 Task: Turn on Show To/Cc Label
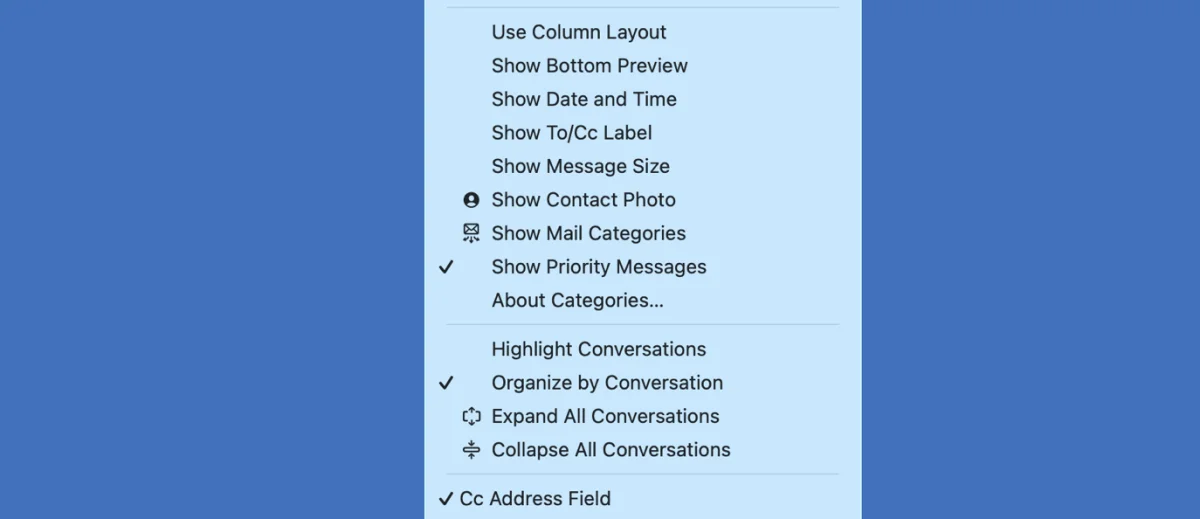tap(571, 133)
